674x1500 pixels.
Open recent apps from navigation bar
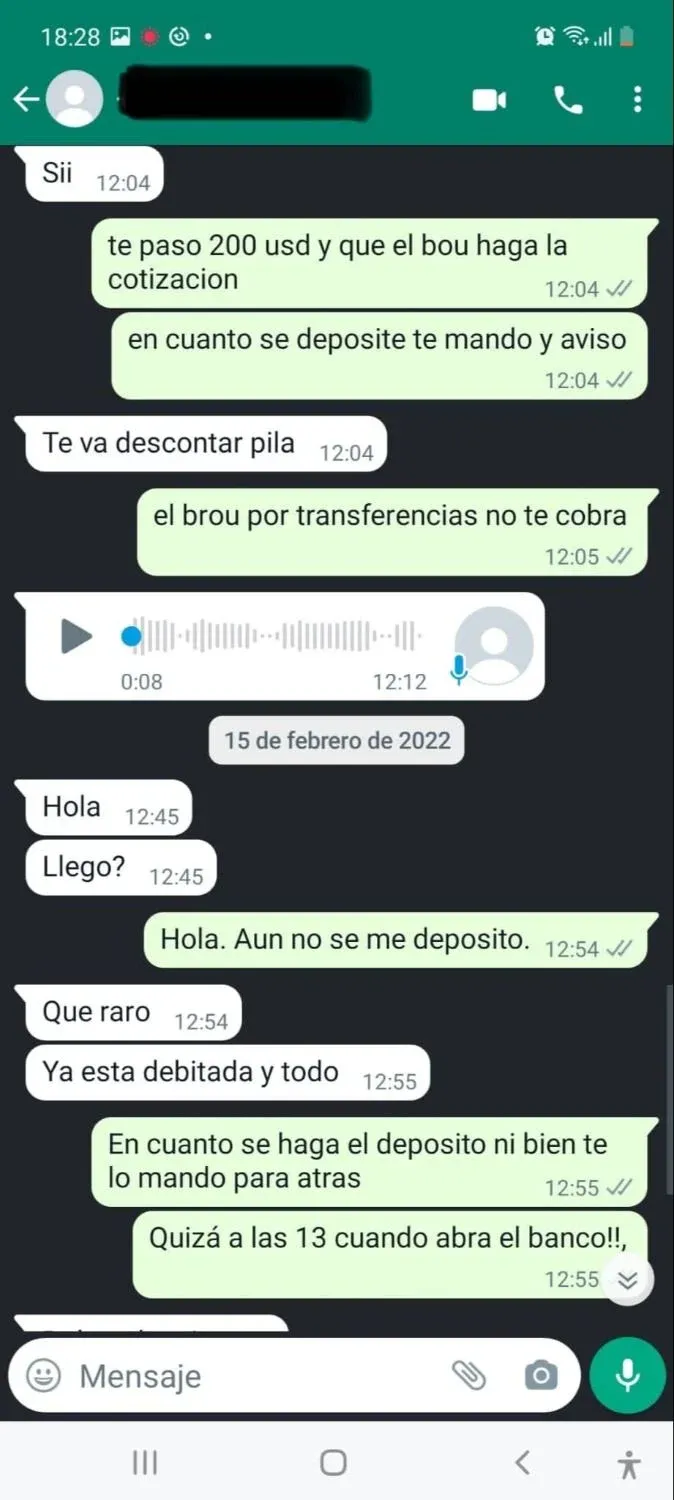point(145,1464)
